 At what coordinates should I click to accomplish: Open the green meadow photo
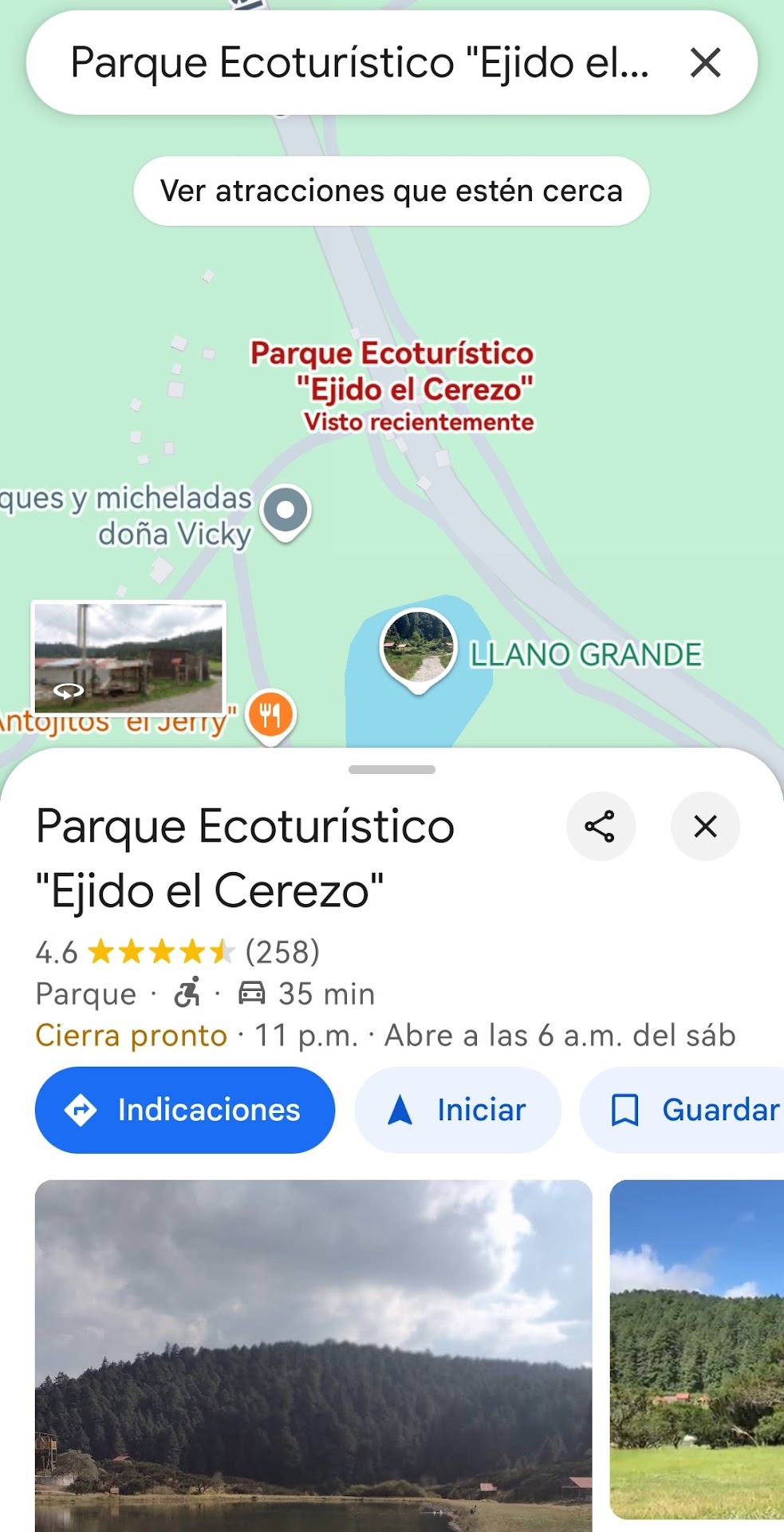[x=696, y=1348]
